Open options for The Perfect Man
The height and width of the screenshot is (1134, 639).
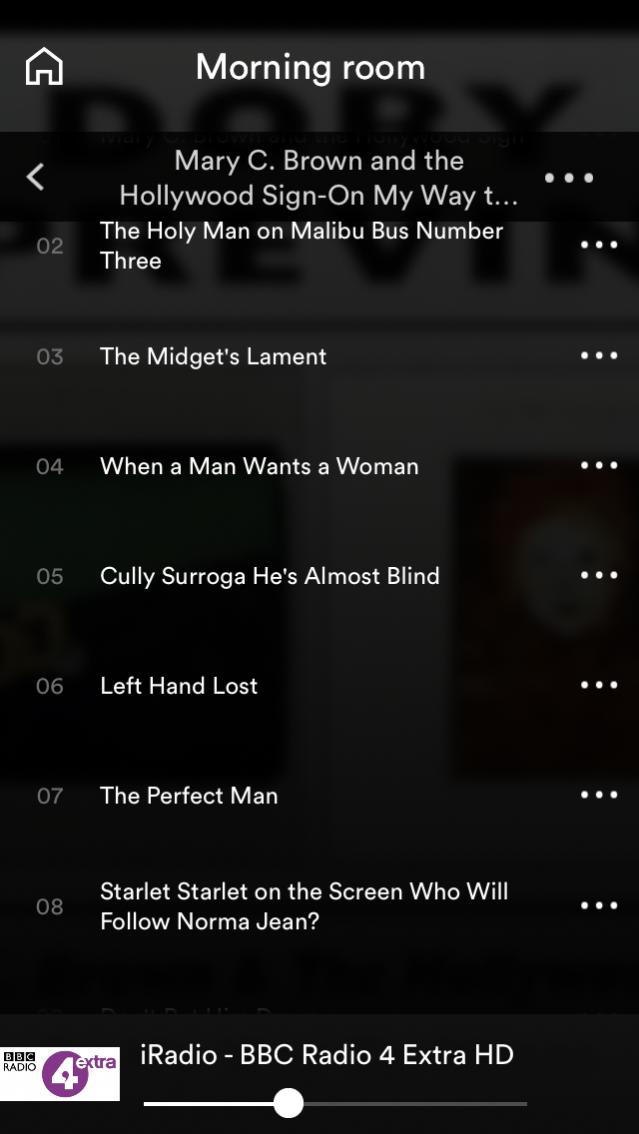click(x=599, y=795)
